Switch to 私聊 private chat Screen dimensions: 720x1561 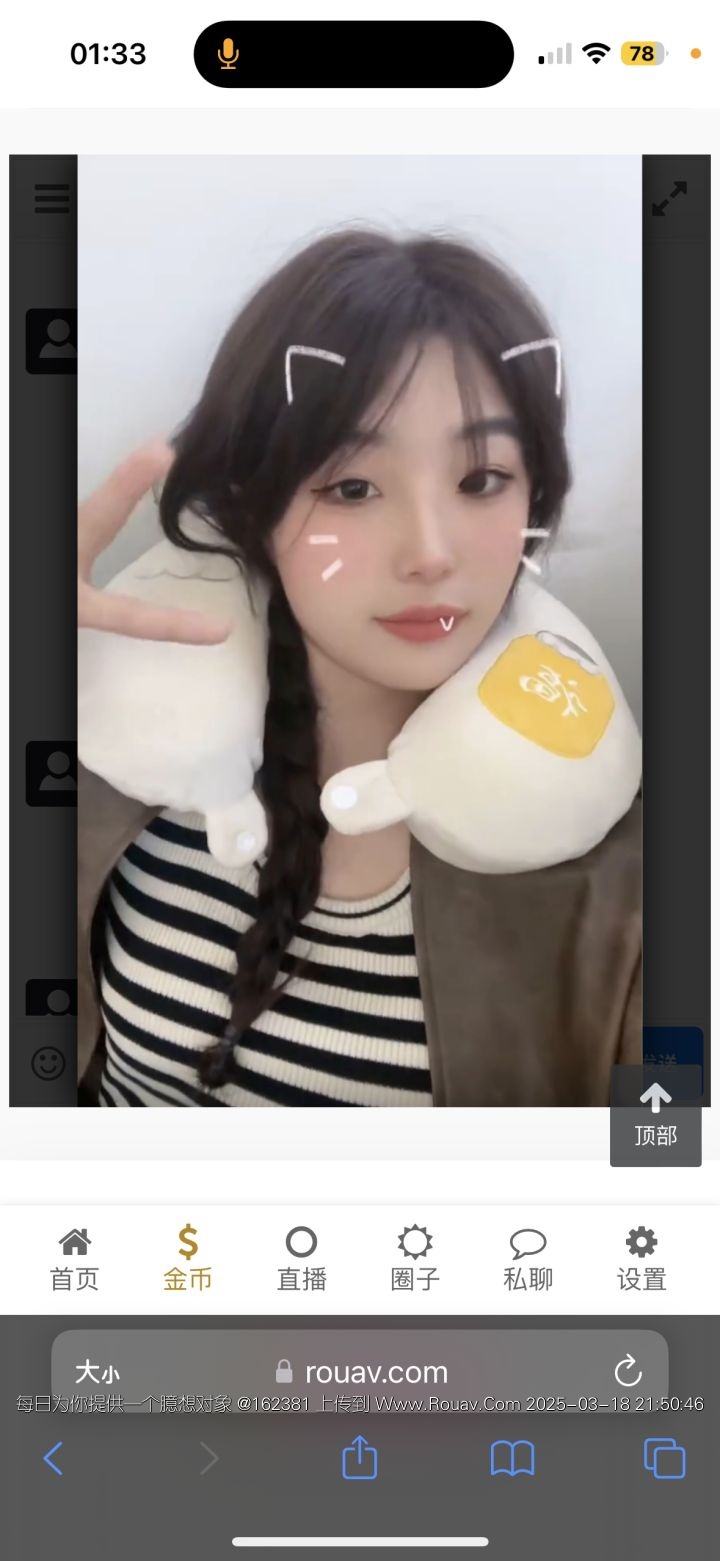click(x=528, y=1258)
